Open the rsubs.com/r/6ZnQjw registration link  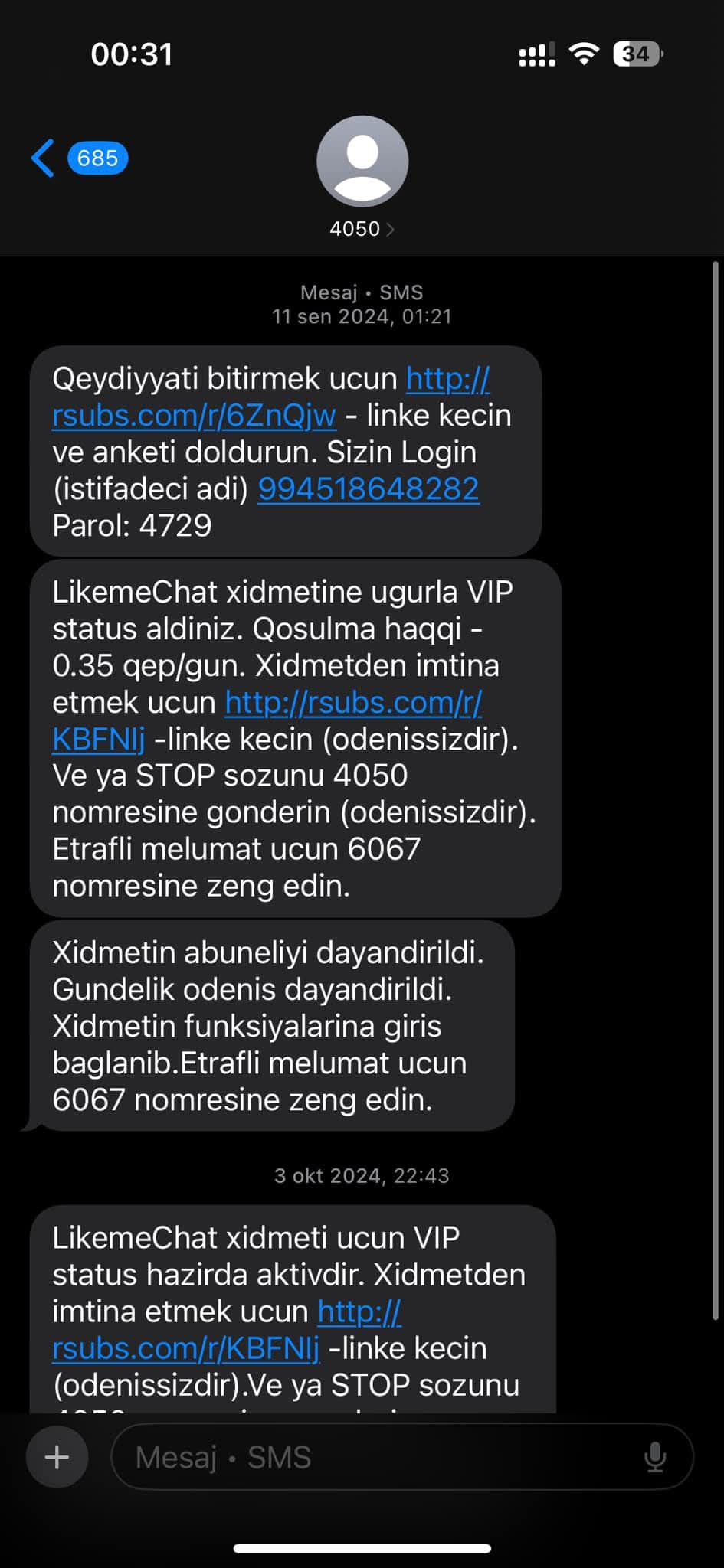pos(194,416)
